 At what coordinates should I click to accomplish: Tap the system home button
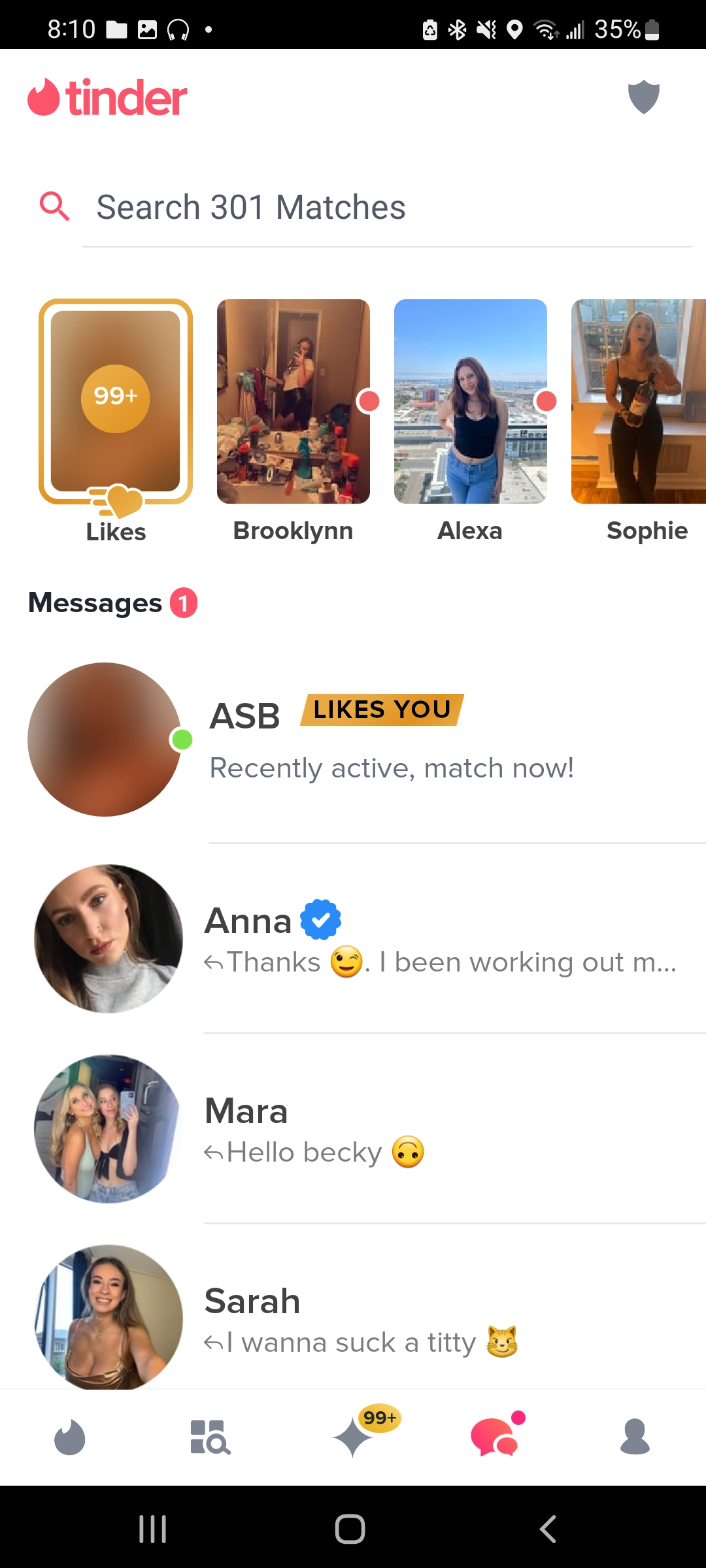coord(350,1529)
